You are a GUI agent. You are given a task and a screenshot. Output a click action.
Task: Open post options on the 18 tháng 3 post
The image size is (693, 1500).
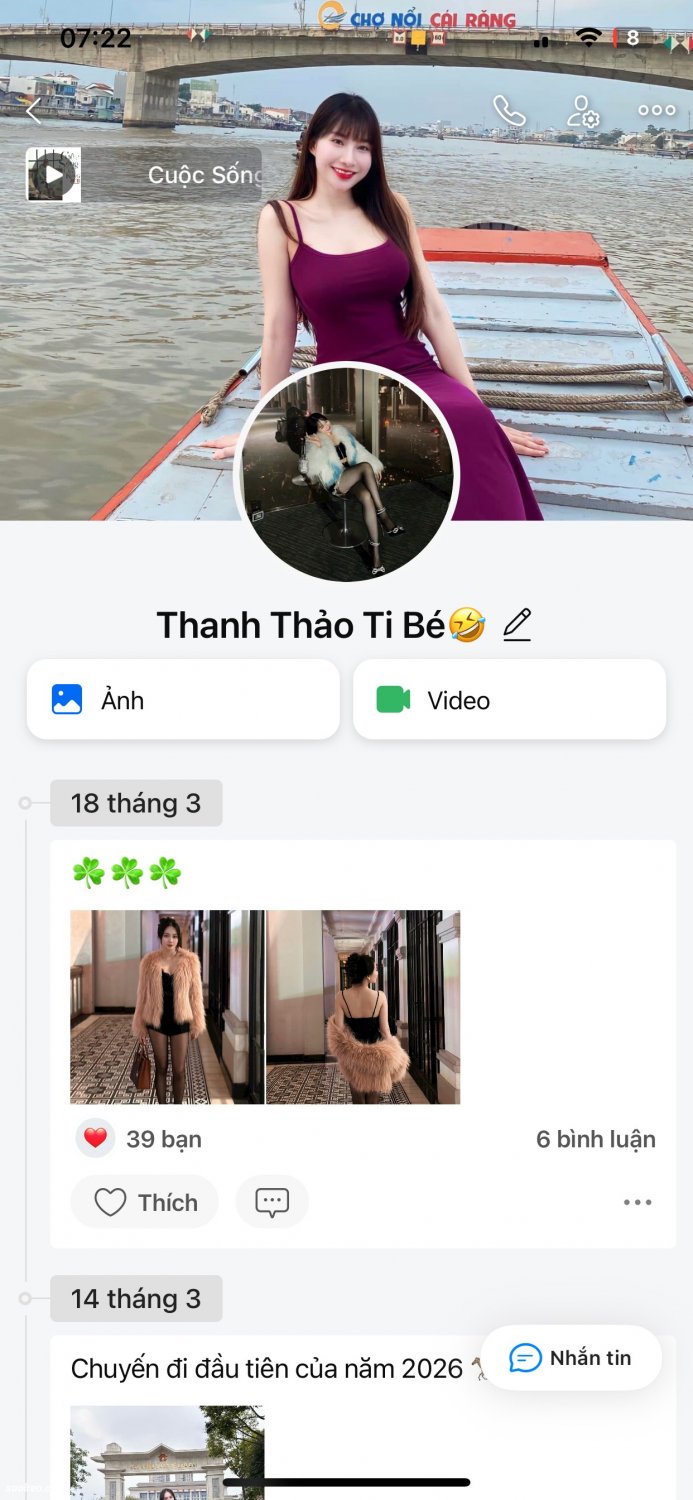point(637,1202)
